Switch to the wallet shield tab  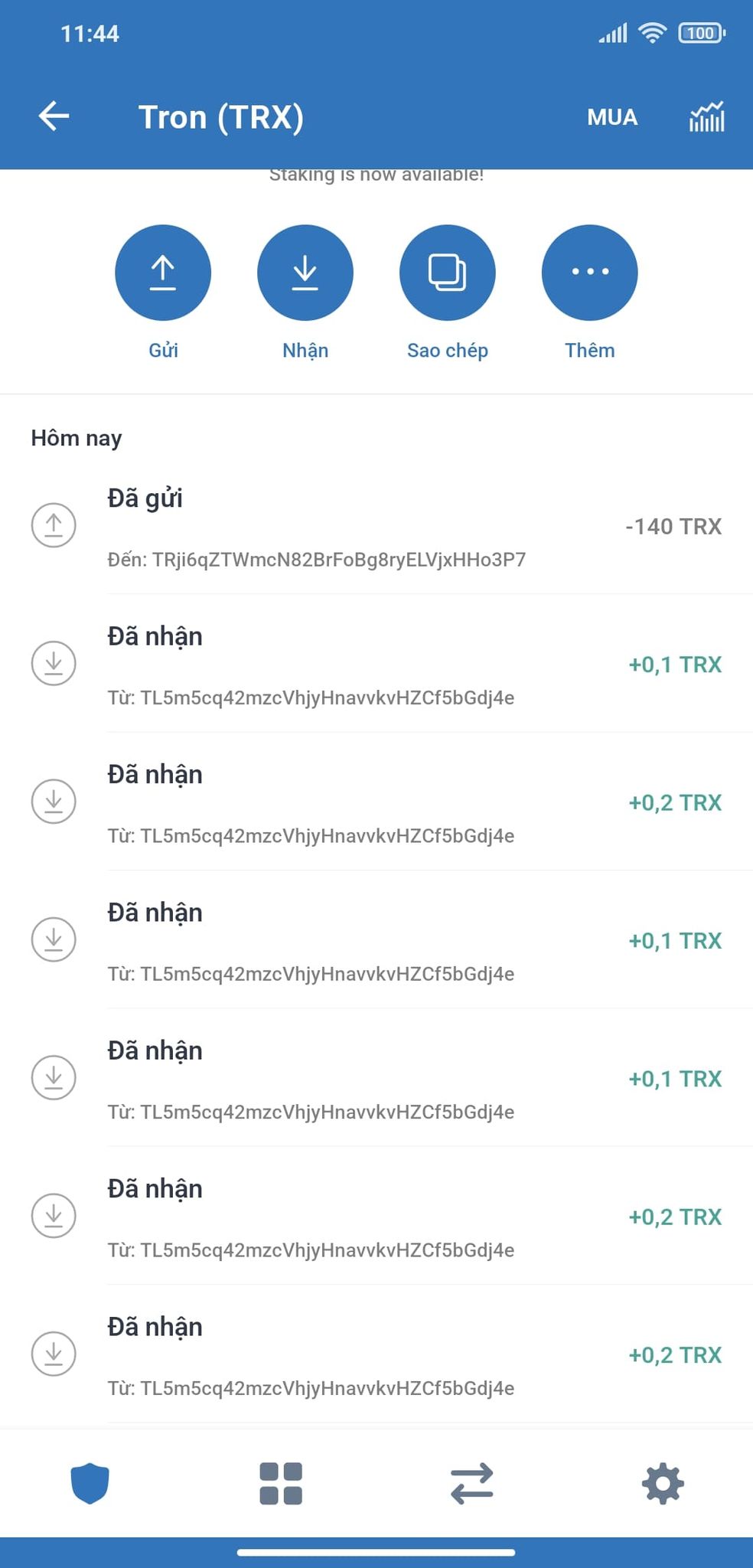click(x=90, y=1483)
